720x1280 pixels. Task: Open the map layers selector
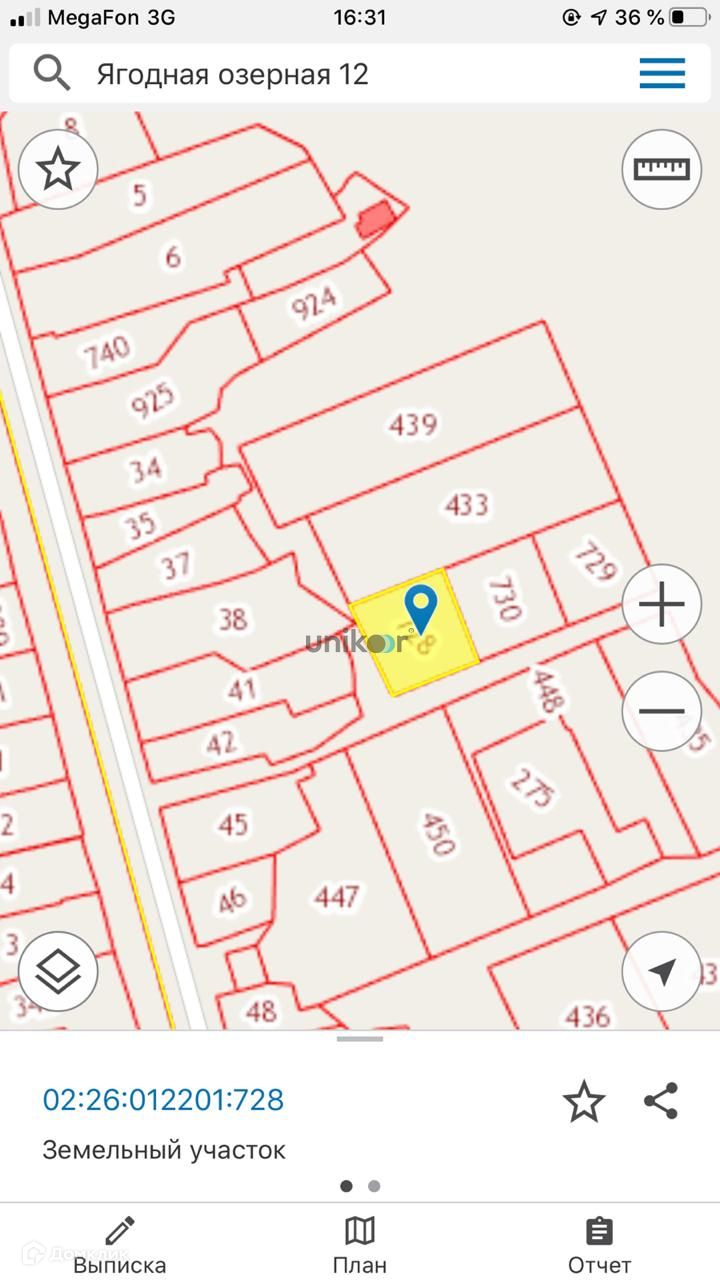pos(58,970)
